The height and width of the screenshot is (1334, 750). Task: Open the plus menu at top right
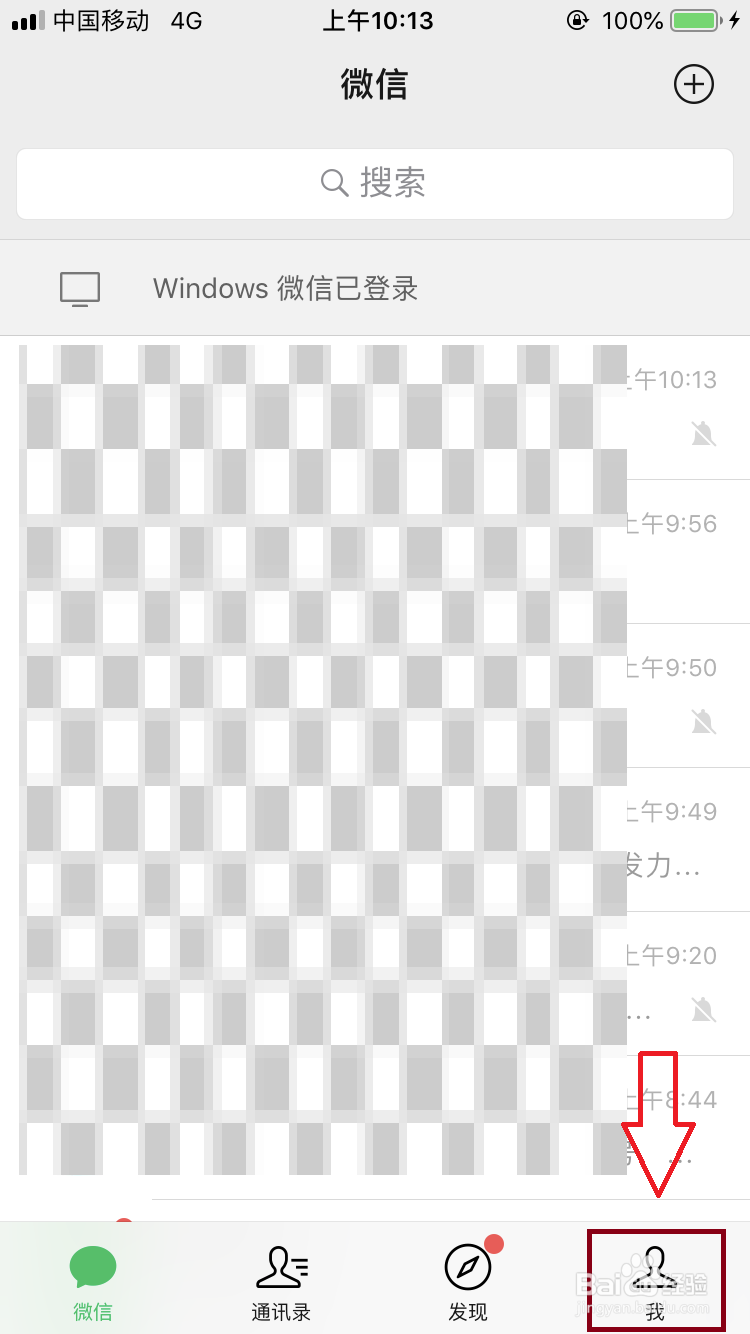coord(694,85)
